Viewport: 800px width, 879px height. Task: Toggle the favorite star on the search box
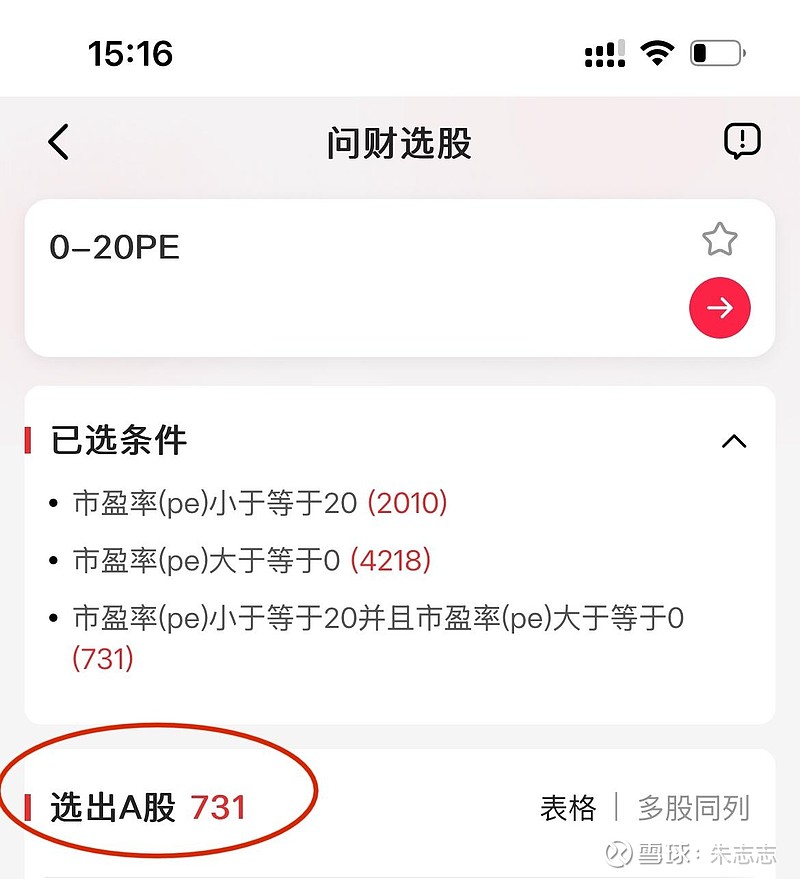coord(719,240)
